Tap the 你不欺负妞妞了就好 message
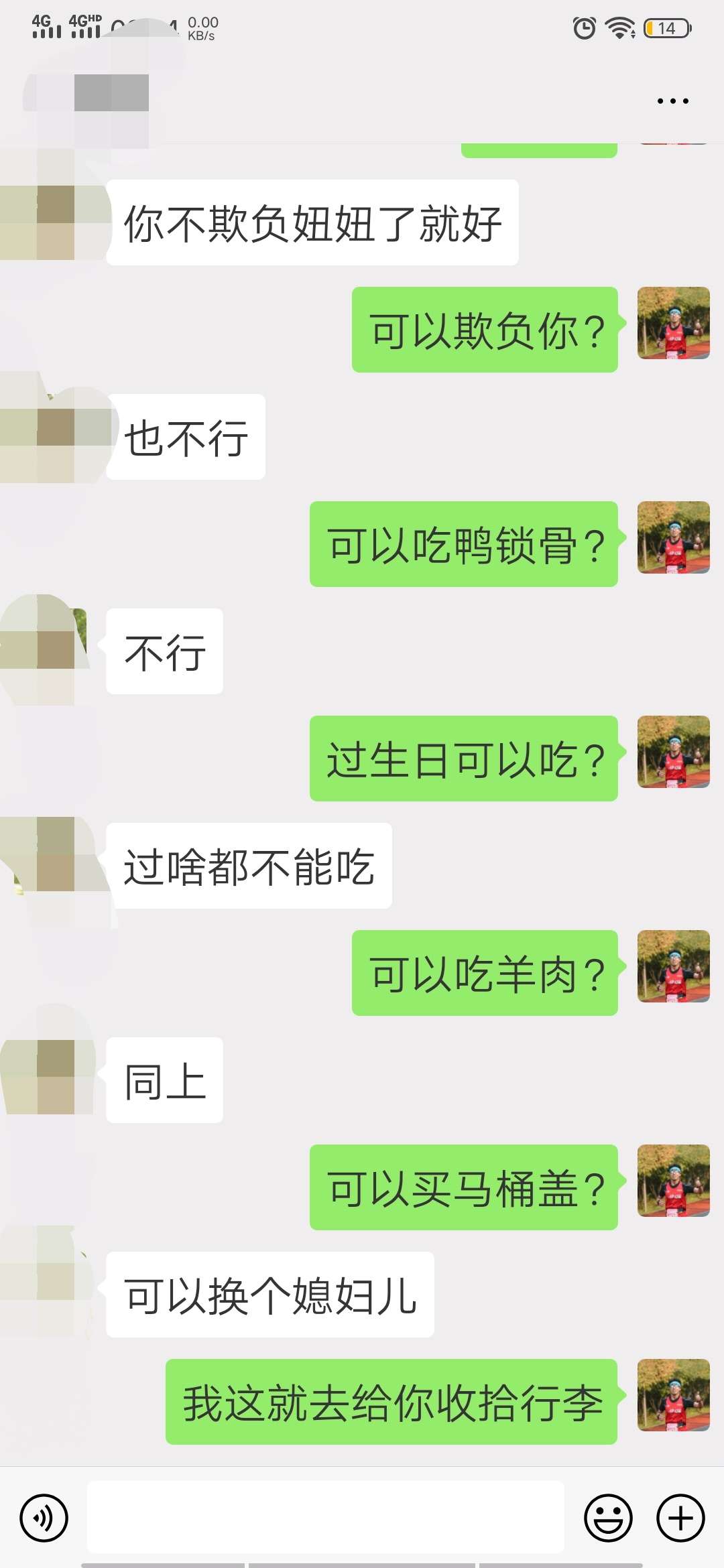This screenshot has width=724, height=1568. click(315, 224)
